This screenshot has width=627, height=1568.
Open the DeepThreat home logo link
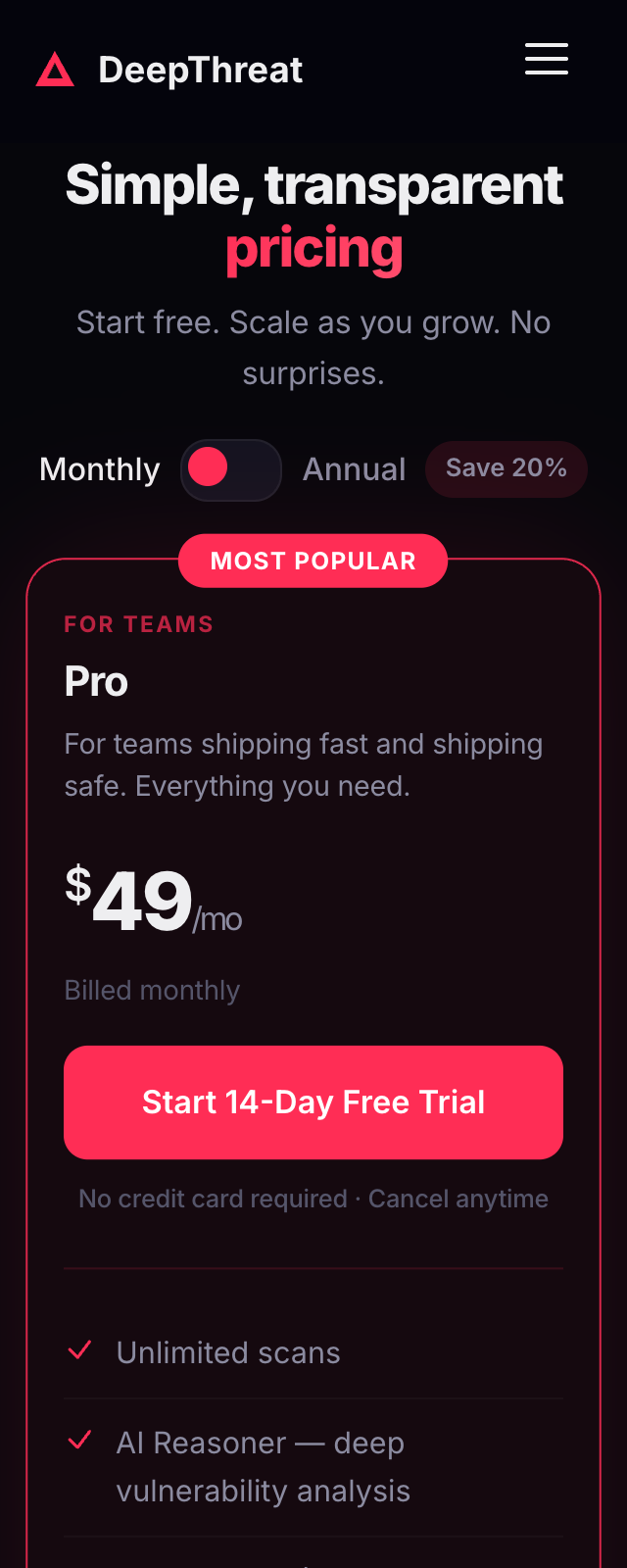(169, 71)
